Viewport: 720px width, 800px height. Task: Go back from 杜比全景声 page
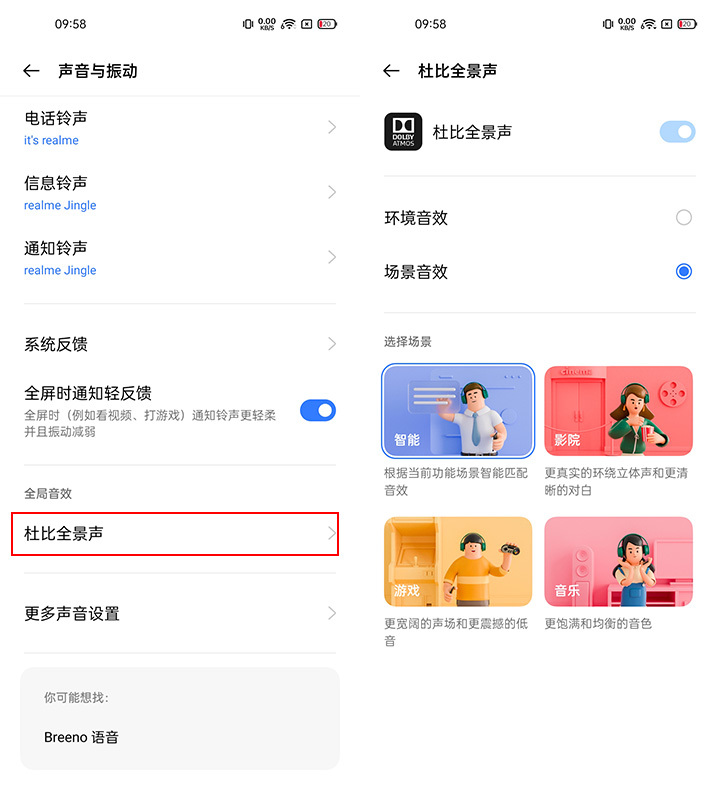pos(391,71)
